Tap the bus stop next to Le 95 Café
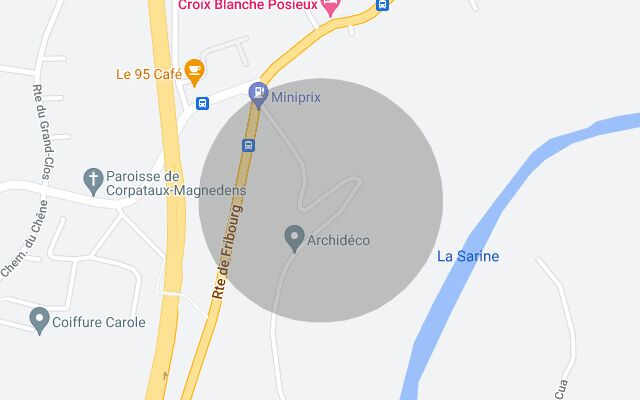Image resolution: width=640 pixels, height=400 pixels. pos(203,103)
